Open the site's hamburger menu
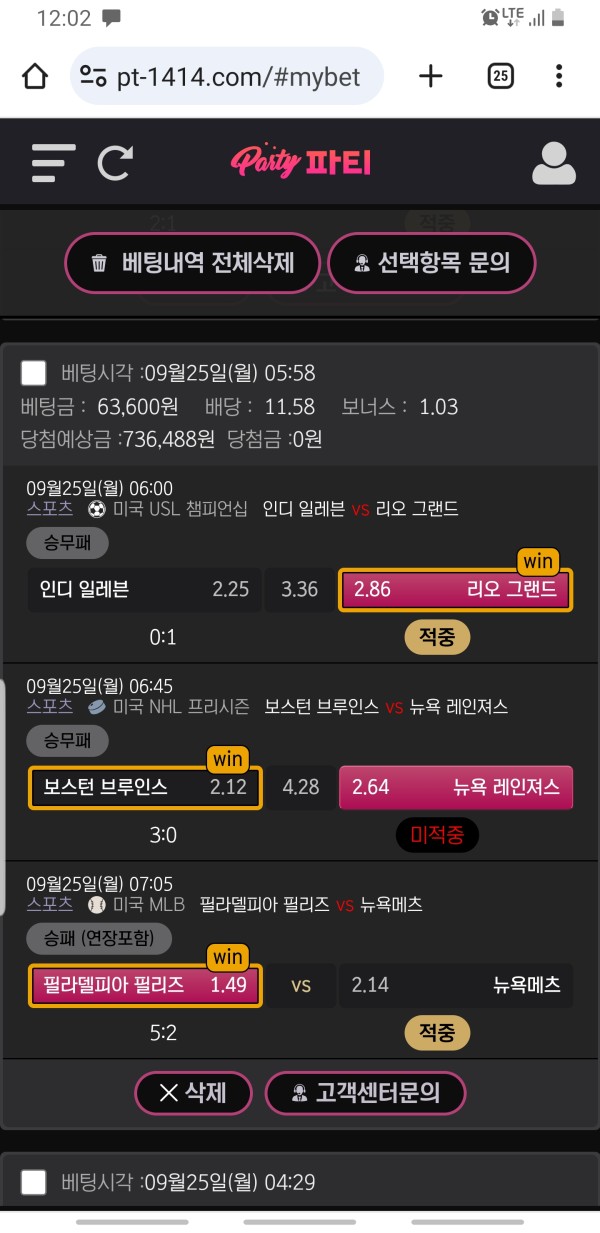 tap(53, 163)
